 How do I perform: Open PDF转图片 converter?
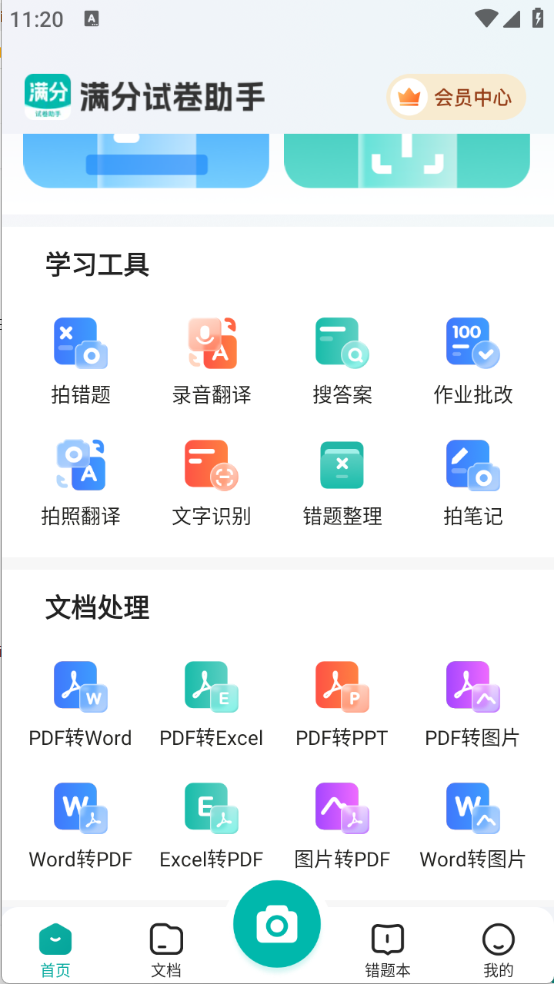click(x=473, y=704)
